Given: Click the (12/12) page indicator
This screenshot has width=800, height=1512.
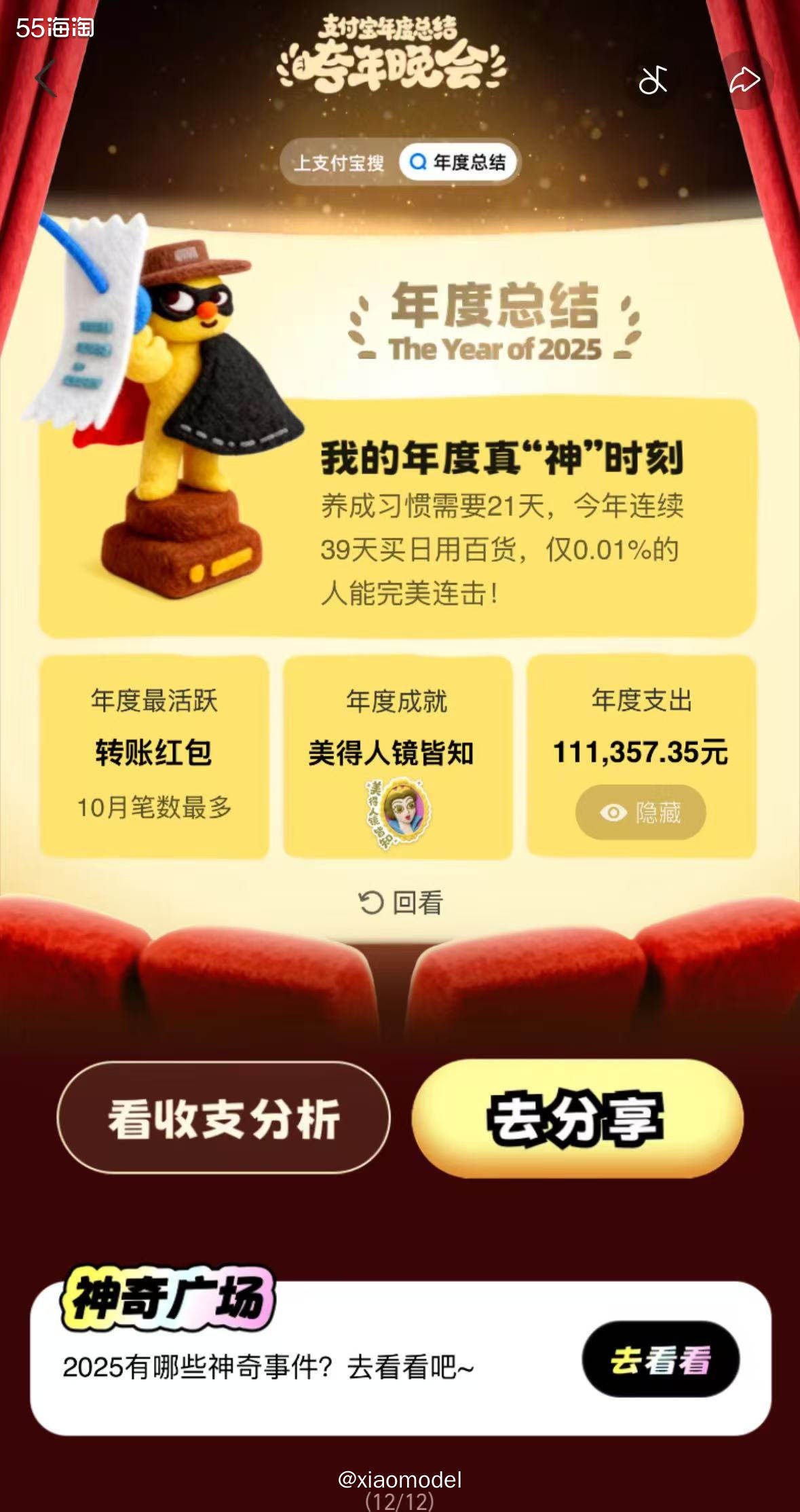Looking at the screenshot, I should coord(400,1499).
